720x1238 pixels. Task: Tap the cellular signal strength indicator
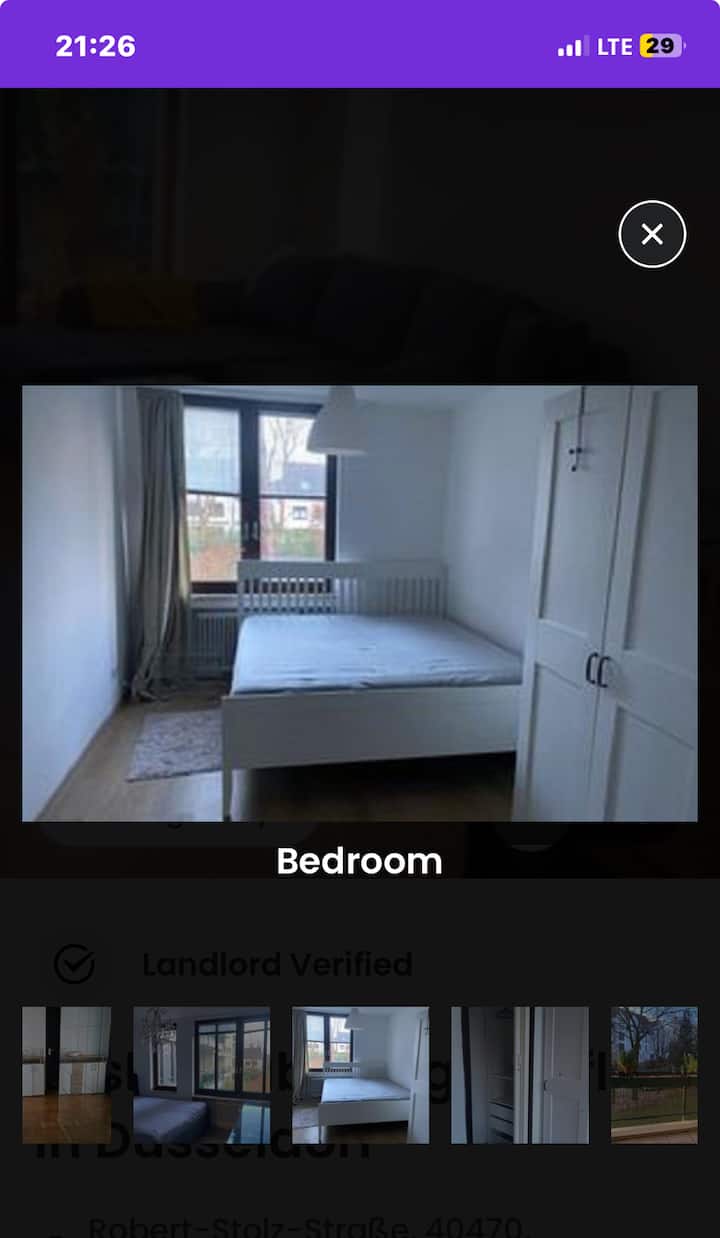pyautogui.click(x=570, y=45)
